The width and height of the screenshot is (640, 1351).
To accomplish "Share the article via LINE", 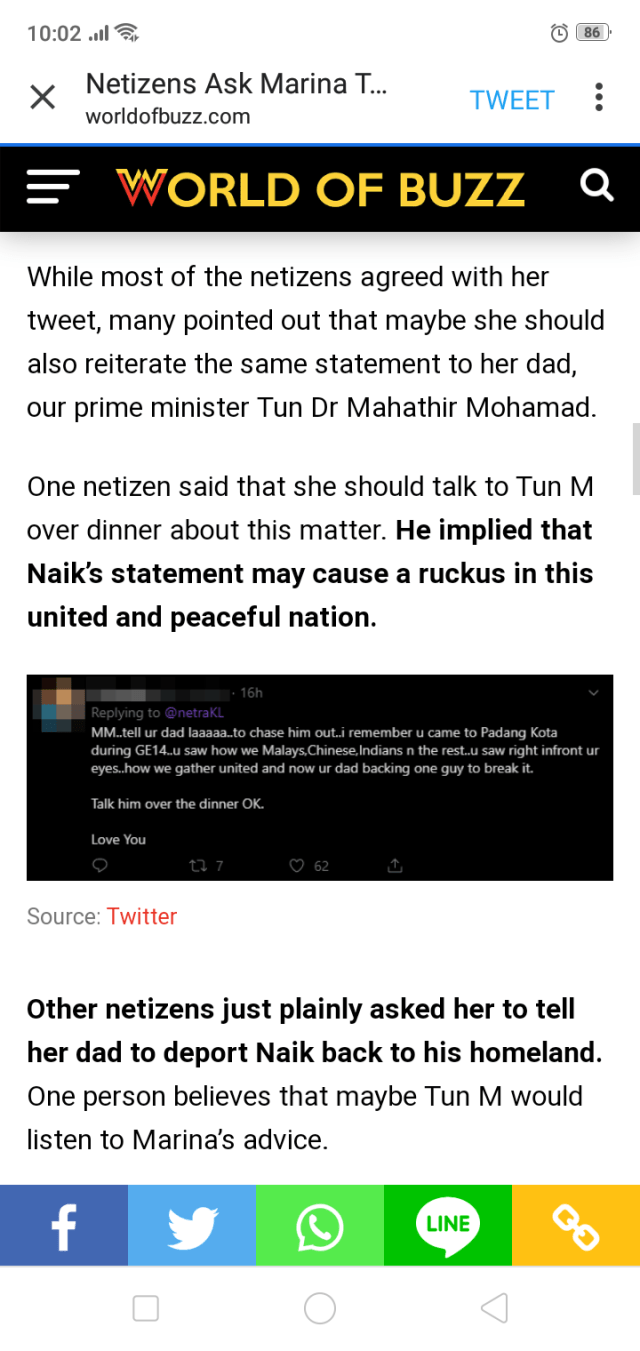I will click(x=447, y=1226).
